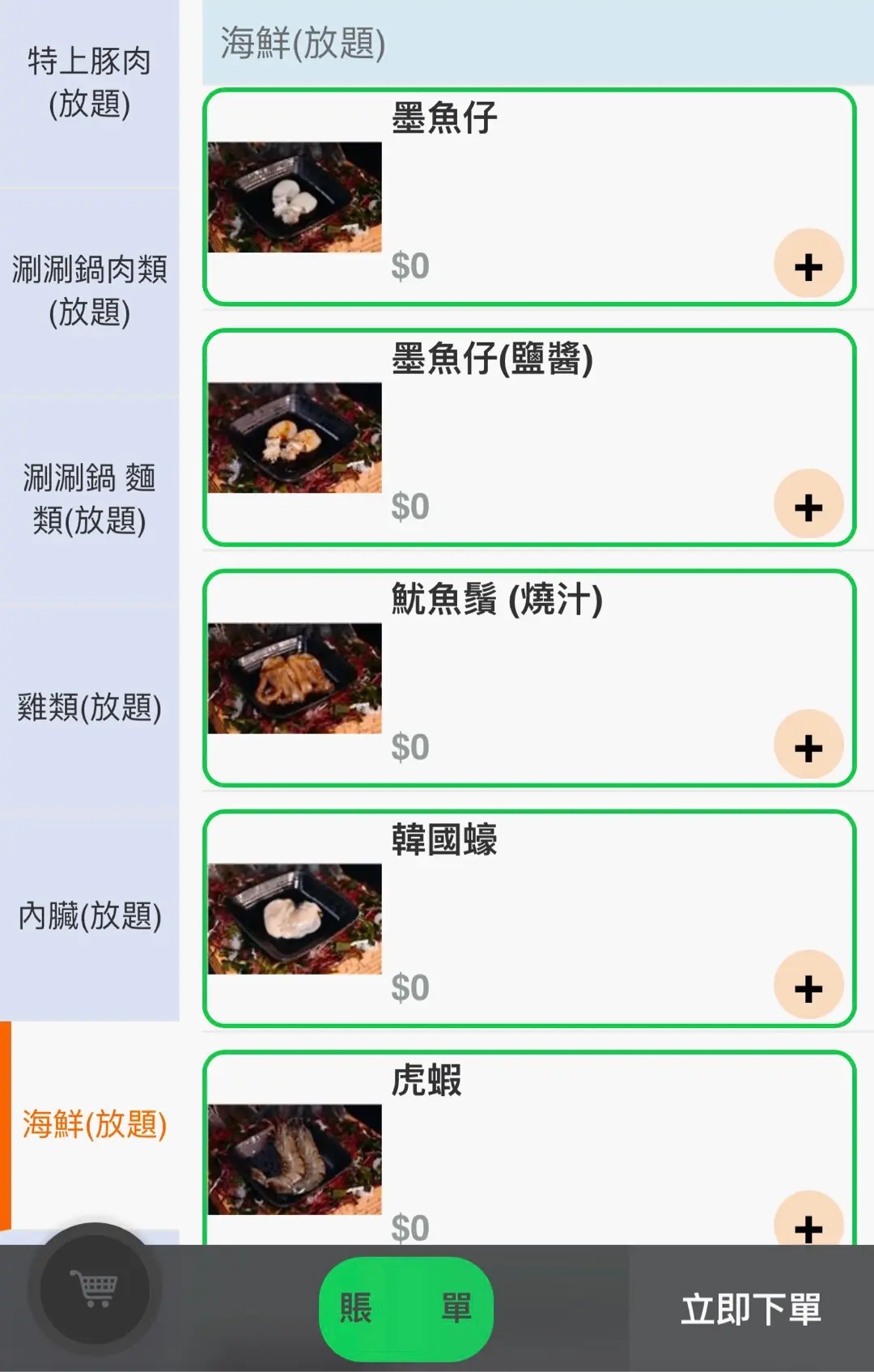Select the 涮涮鍋 麵類(放題) category
Viewport: 874px width, 1372px height.
[x=89, y=499]
